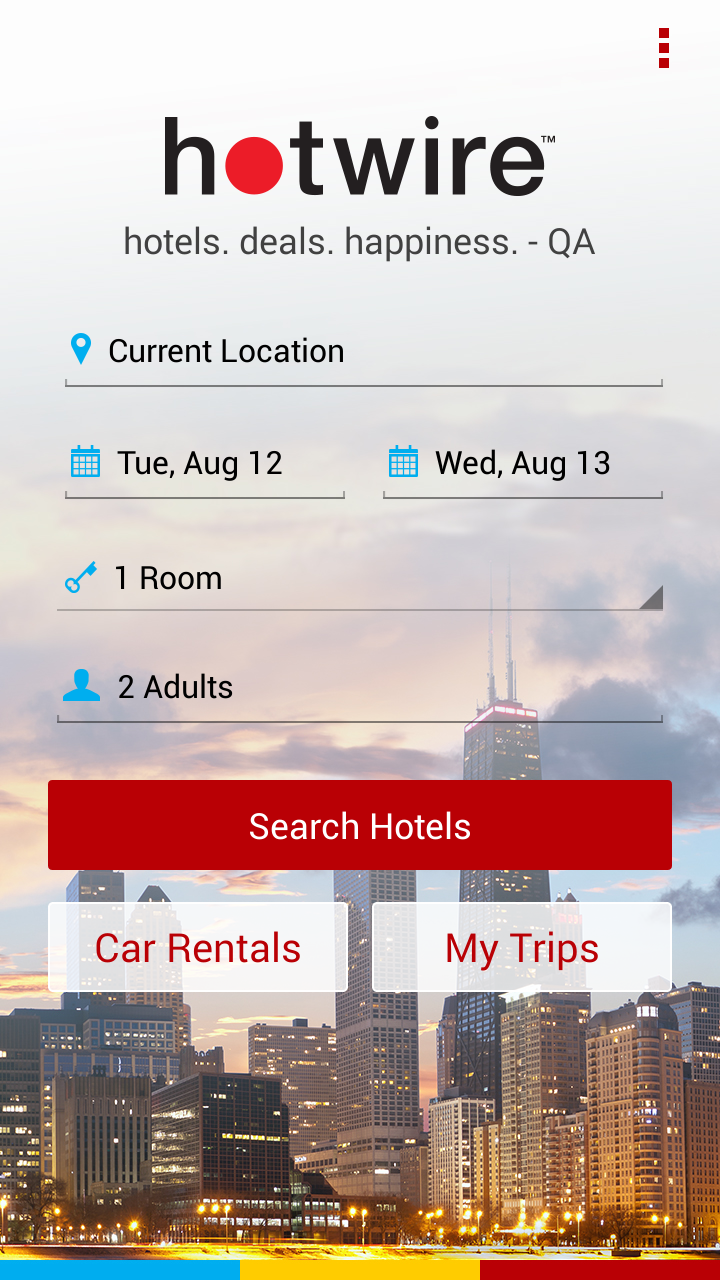This screenshot has width=720, height=1280.
Task: Go to Car Rentals
Action: [x=198, y=948]
